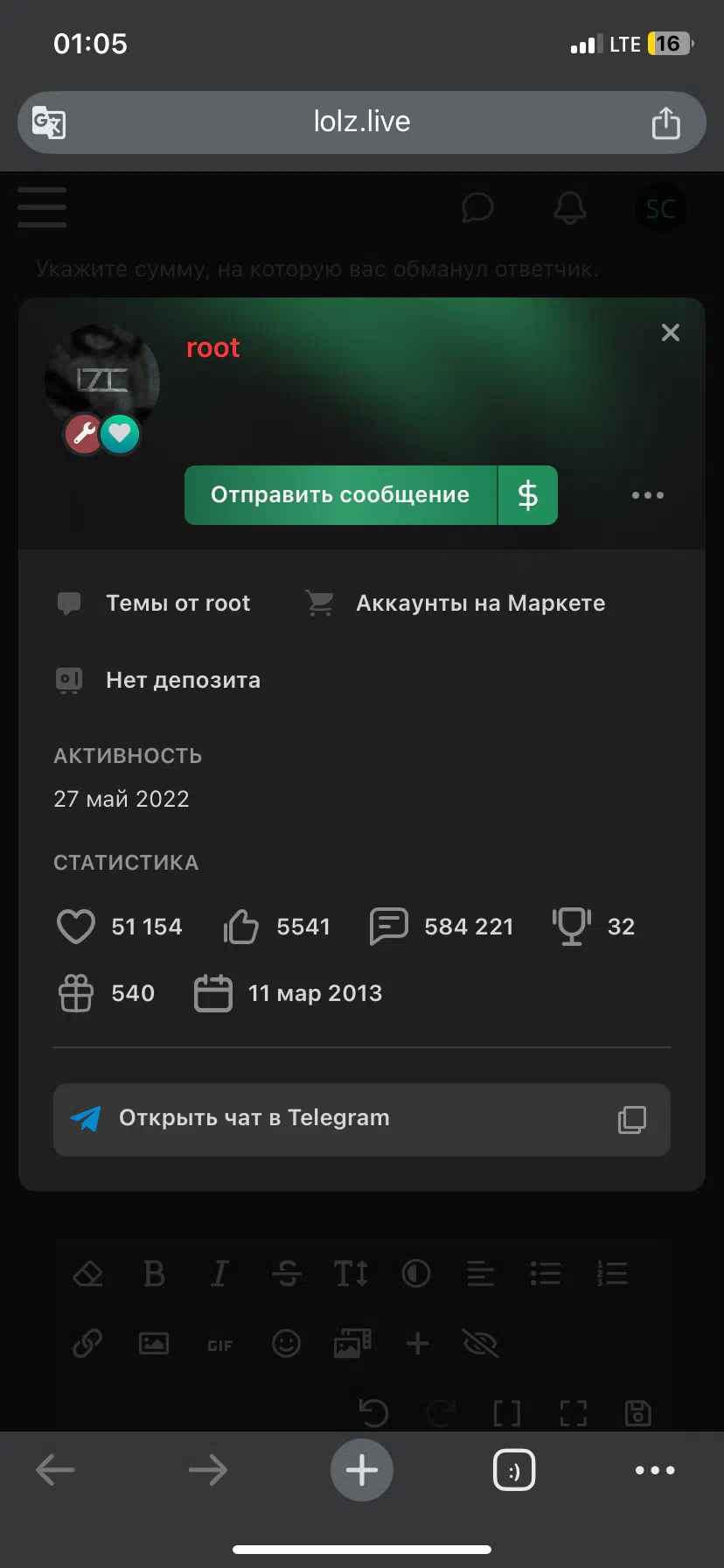Open a new browser tab
724x1568 pixels.
pos(362,1470)
